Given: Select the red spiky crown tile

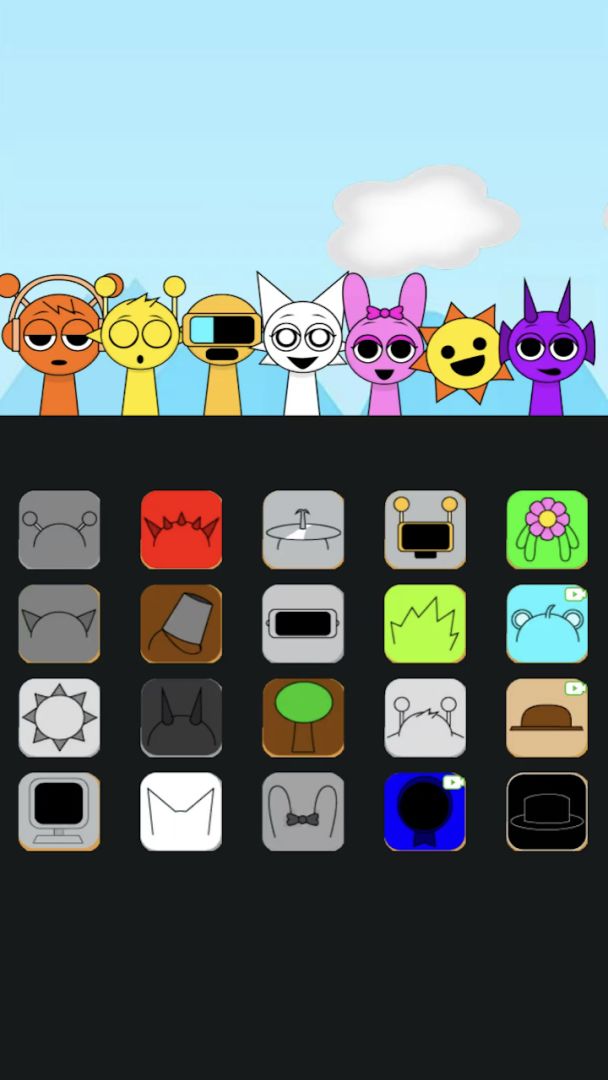Looking at the screenshot, I should [181, 530].
